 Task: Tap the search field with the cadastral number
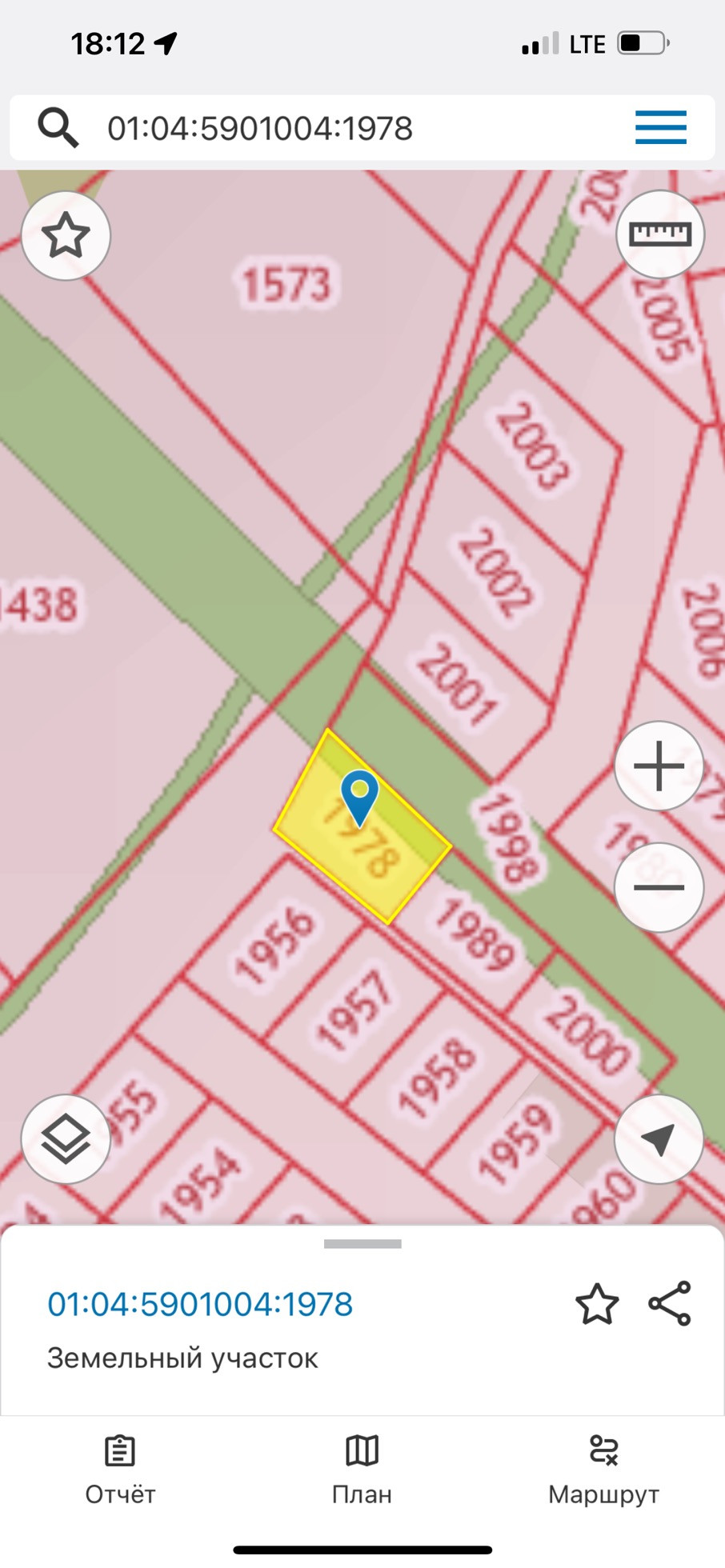tap(320, 128)
